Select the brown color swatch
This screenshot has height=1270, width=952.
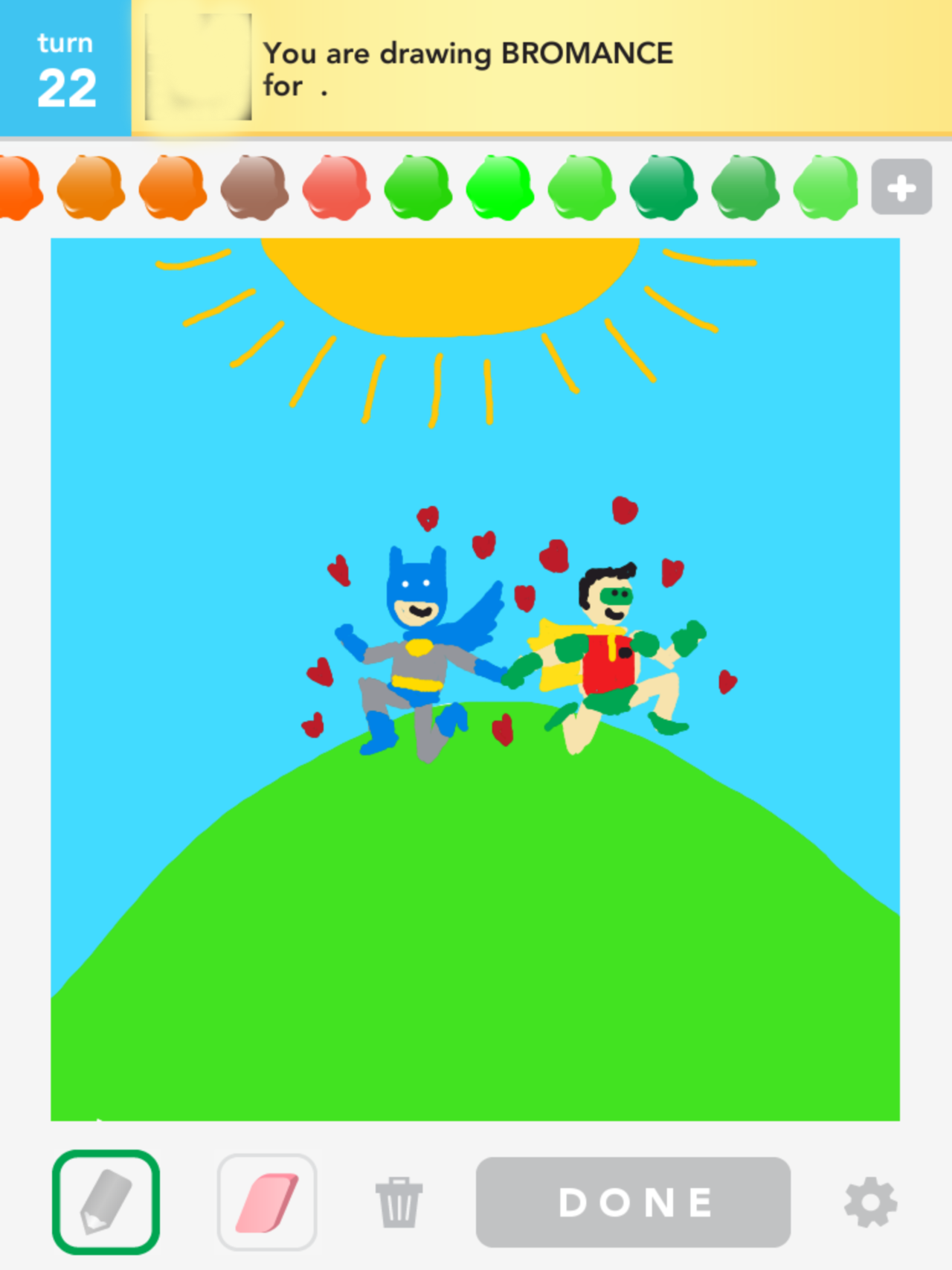click(254, 187)
